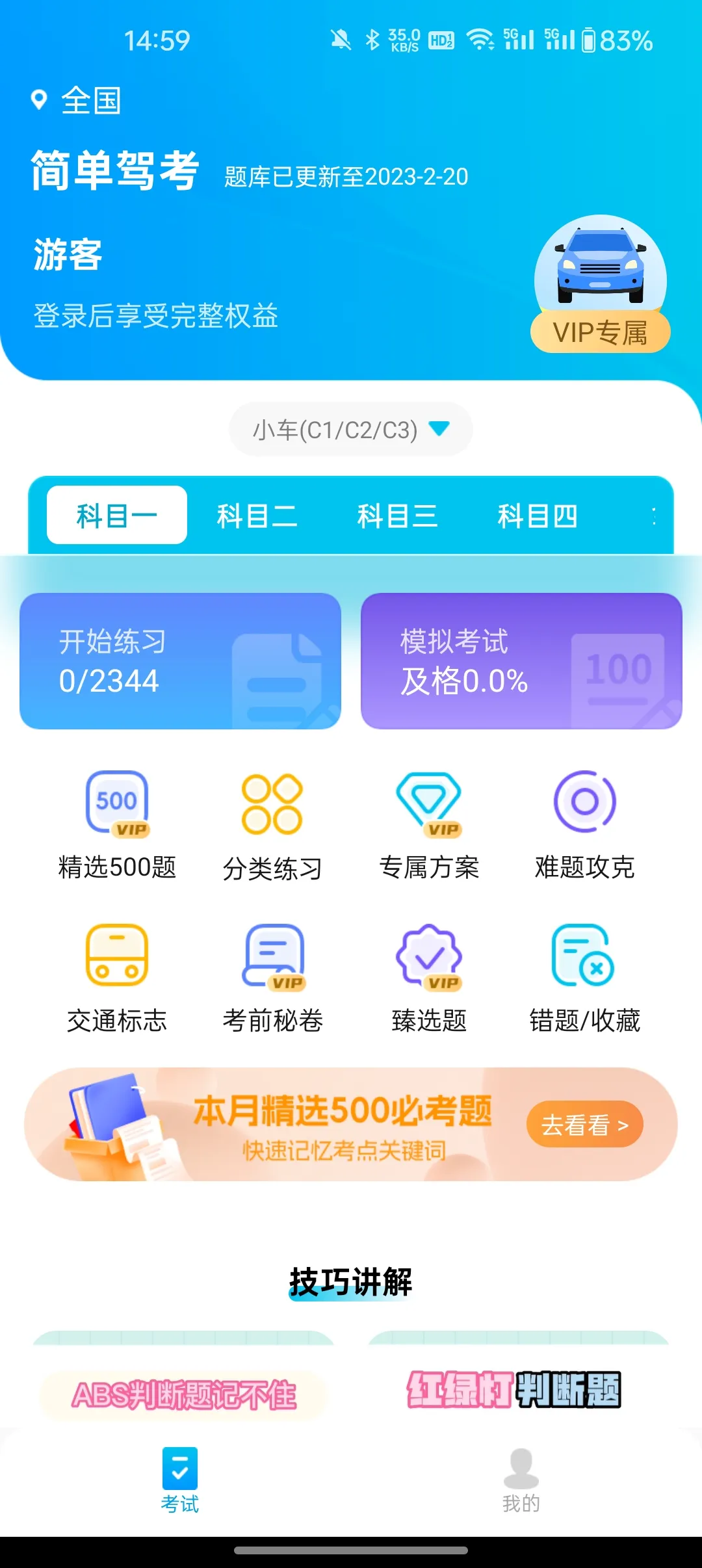Switch to the 科目二 tab
Viewport: 702px width, 1568px height.
point(257,516)
